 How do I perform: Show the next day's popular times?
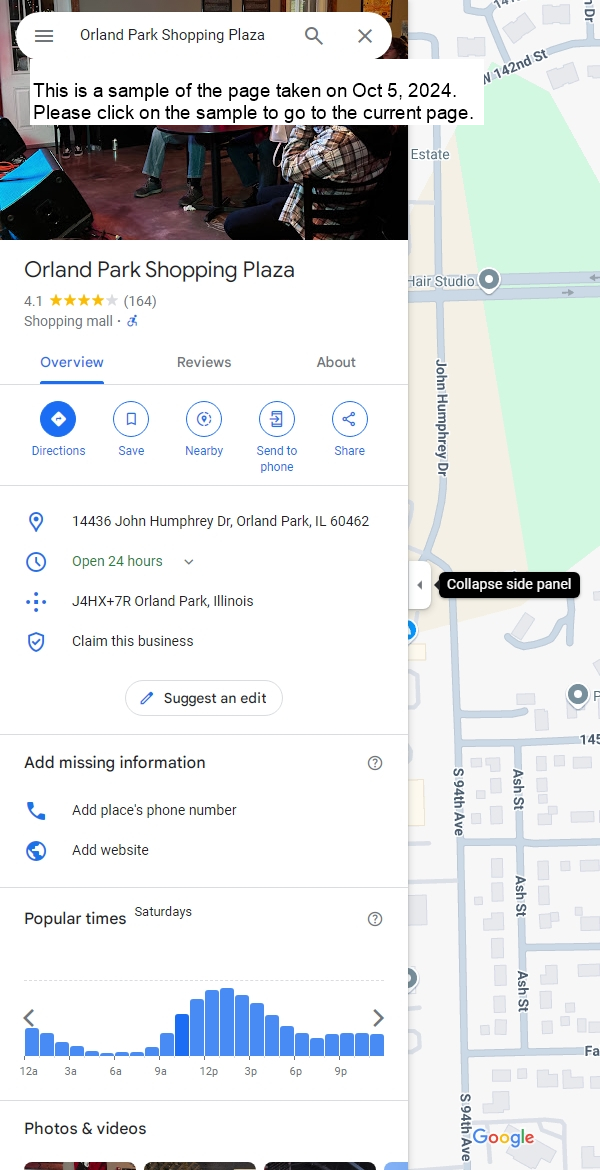378,1018
